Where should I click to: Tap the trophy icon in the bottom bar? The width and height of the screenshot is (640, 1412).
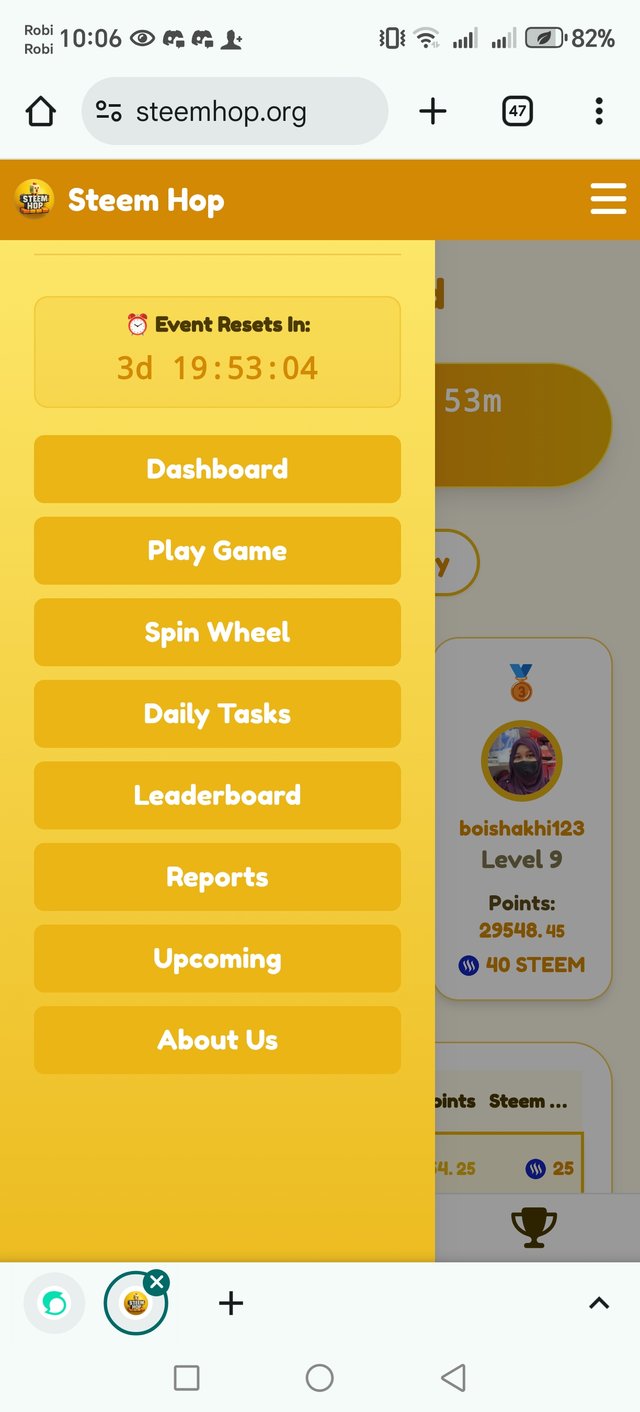click(533, 1227)
